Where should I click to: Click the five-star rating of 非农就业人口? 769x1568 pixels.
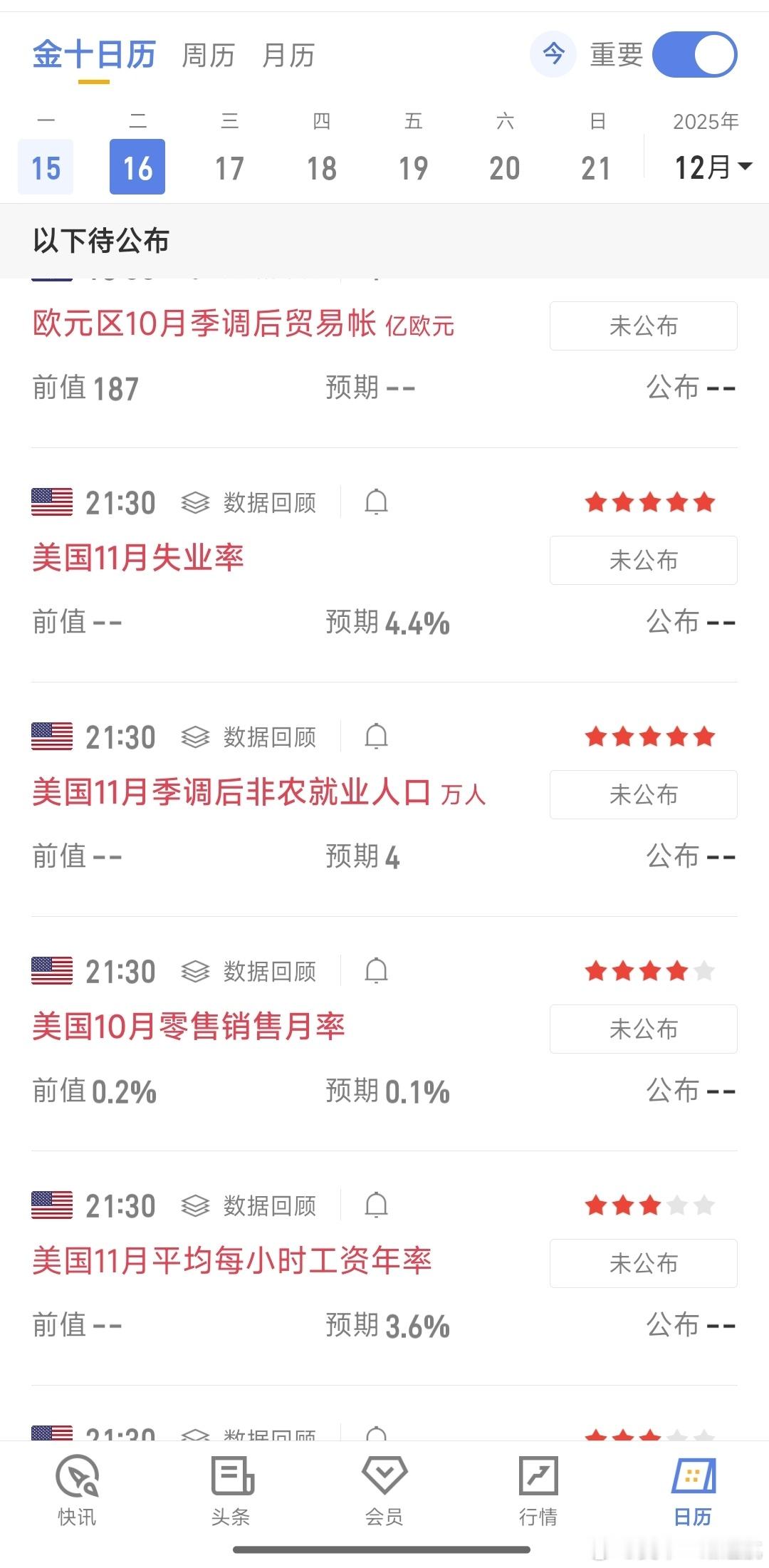[x=650, y=737]
